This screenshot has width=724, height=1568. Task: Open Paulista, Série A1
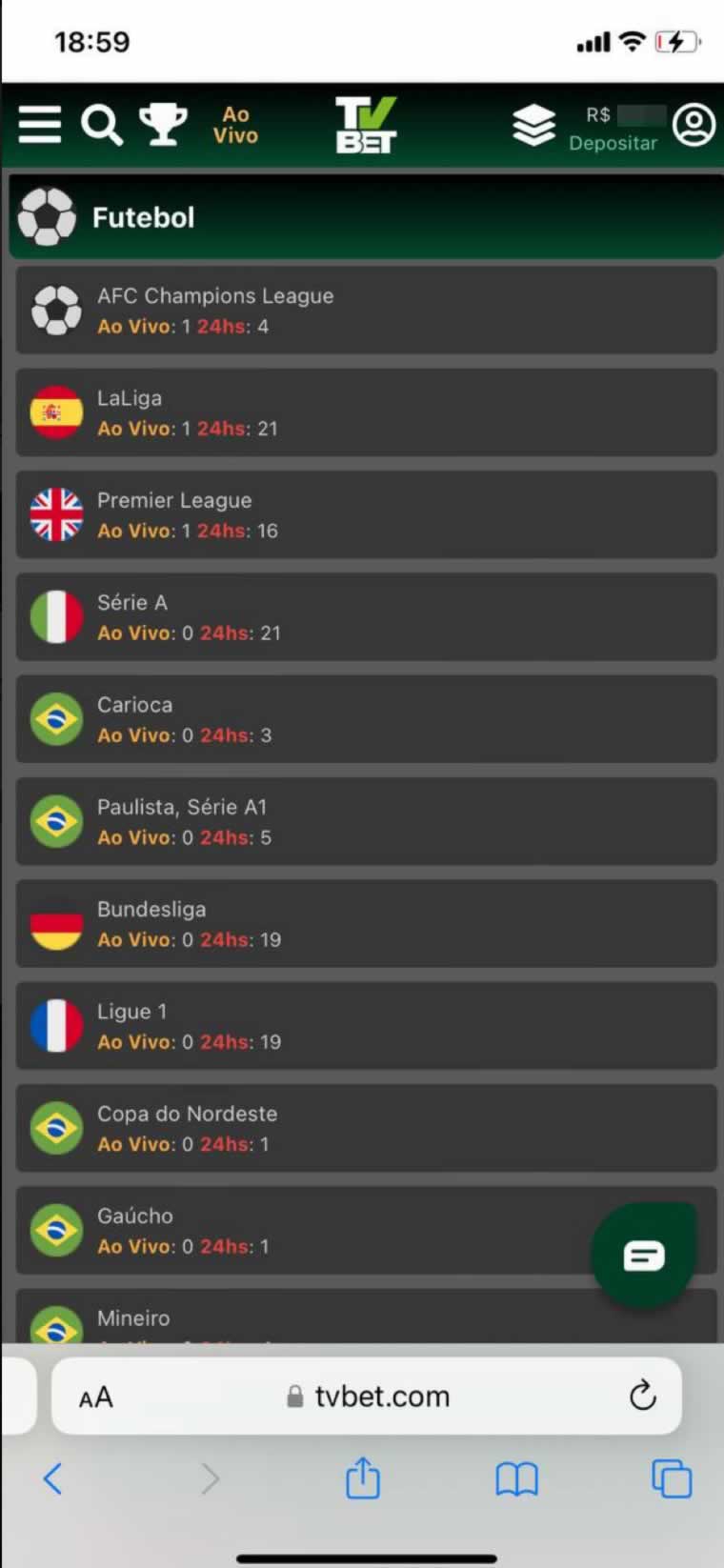366,821
